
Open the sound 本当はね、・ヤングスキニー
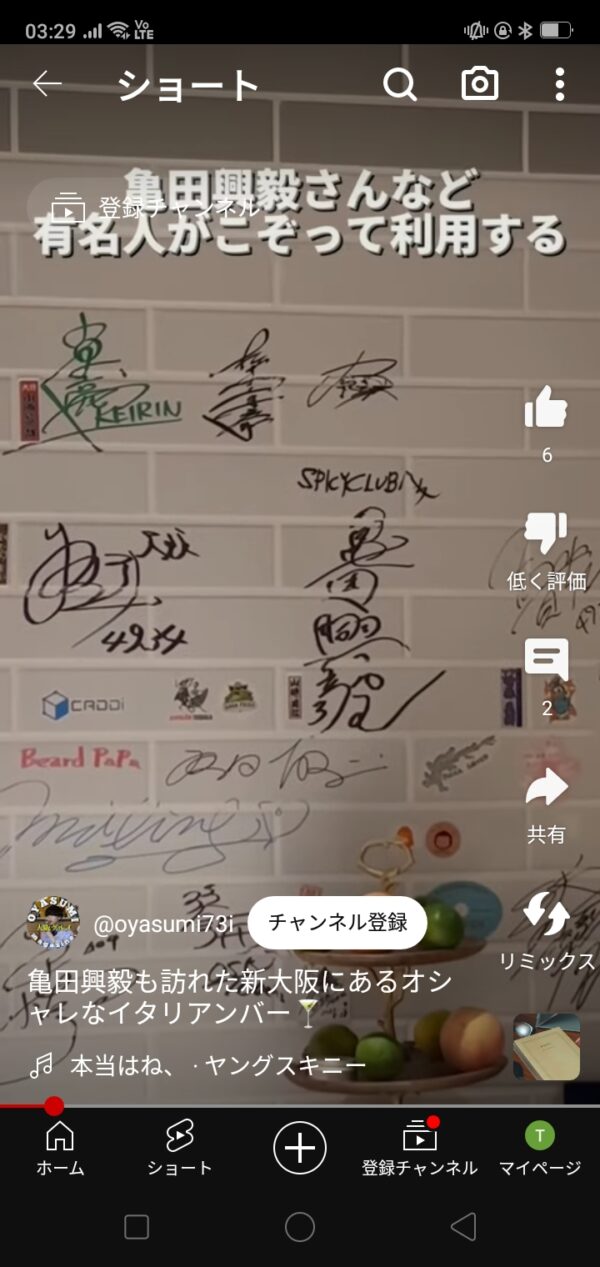tap(216, 1066)
